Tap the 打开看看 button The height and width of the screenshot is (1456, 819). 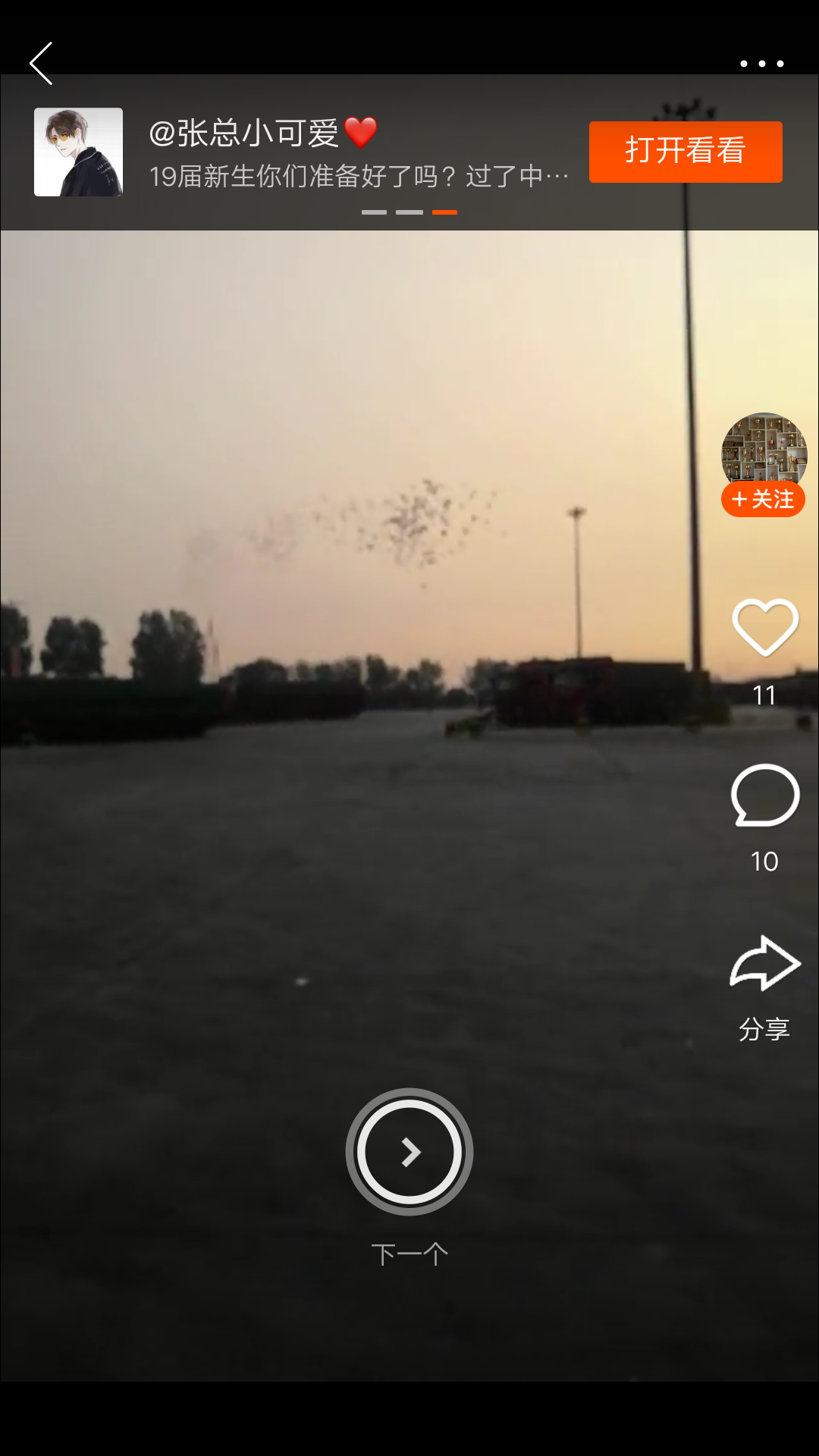pyautogui.click(x=686, y=152)
